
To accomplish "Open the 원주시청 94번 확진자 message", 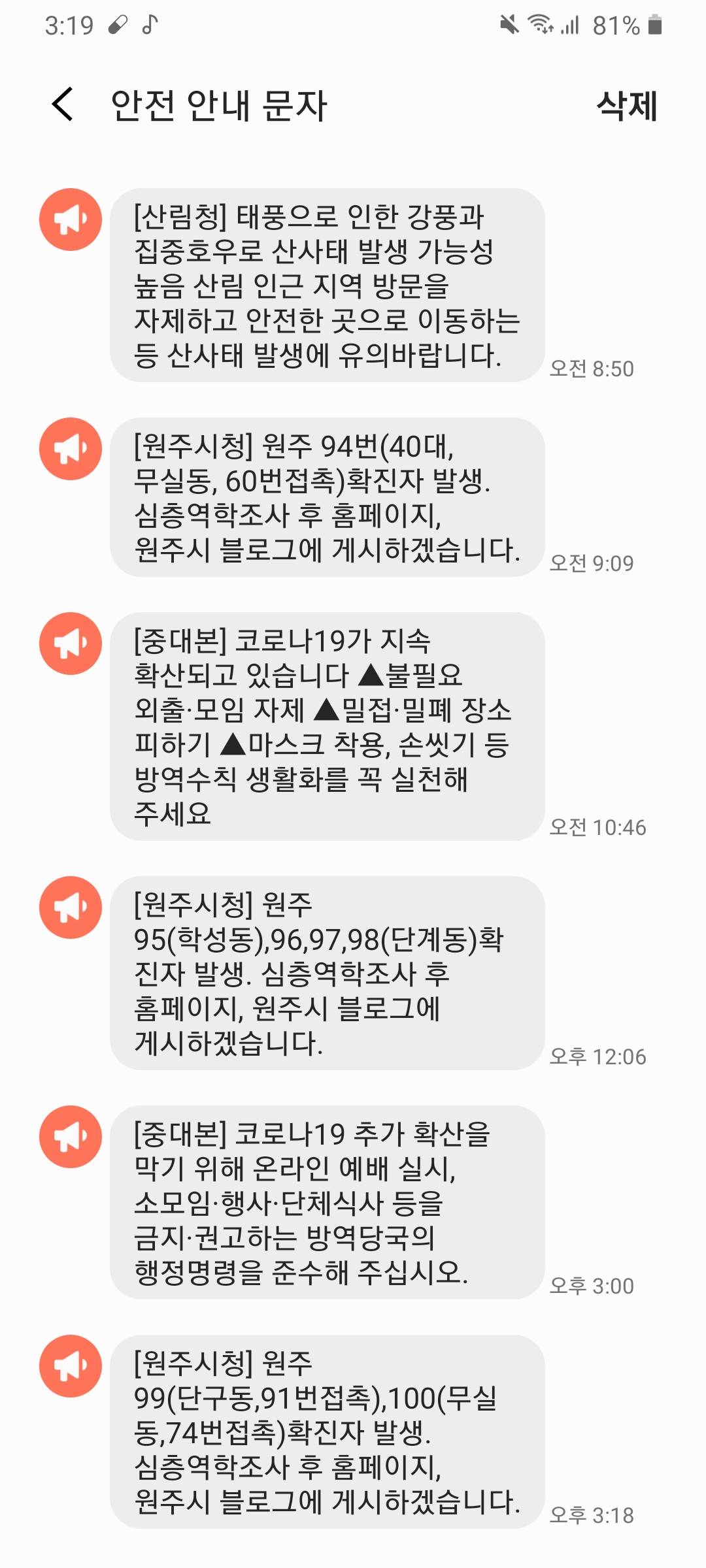I will pyautogui.click(x=328, y=497).
